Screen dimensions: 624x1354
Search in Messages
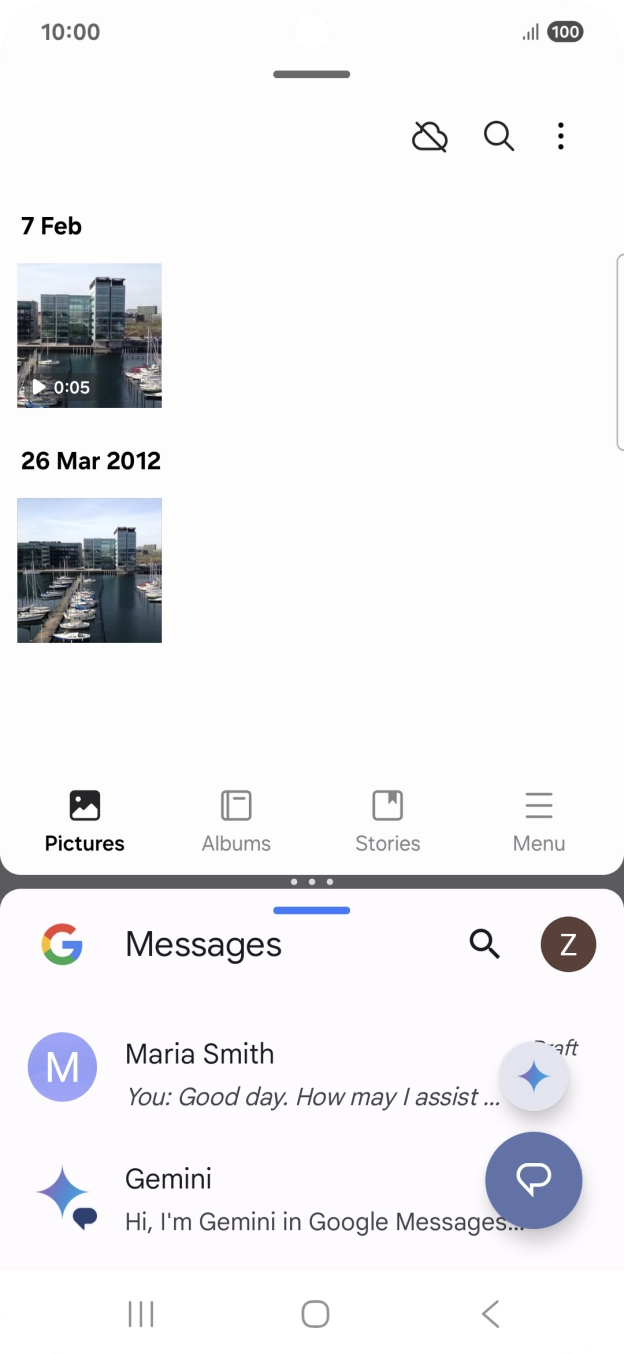(x=485, y=943)
